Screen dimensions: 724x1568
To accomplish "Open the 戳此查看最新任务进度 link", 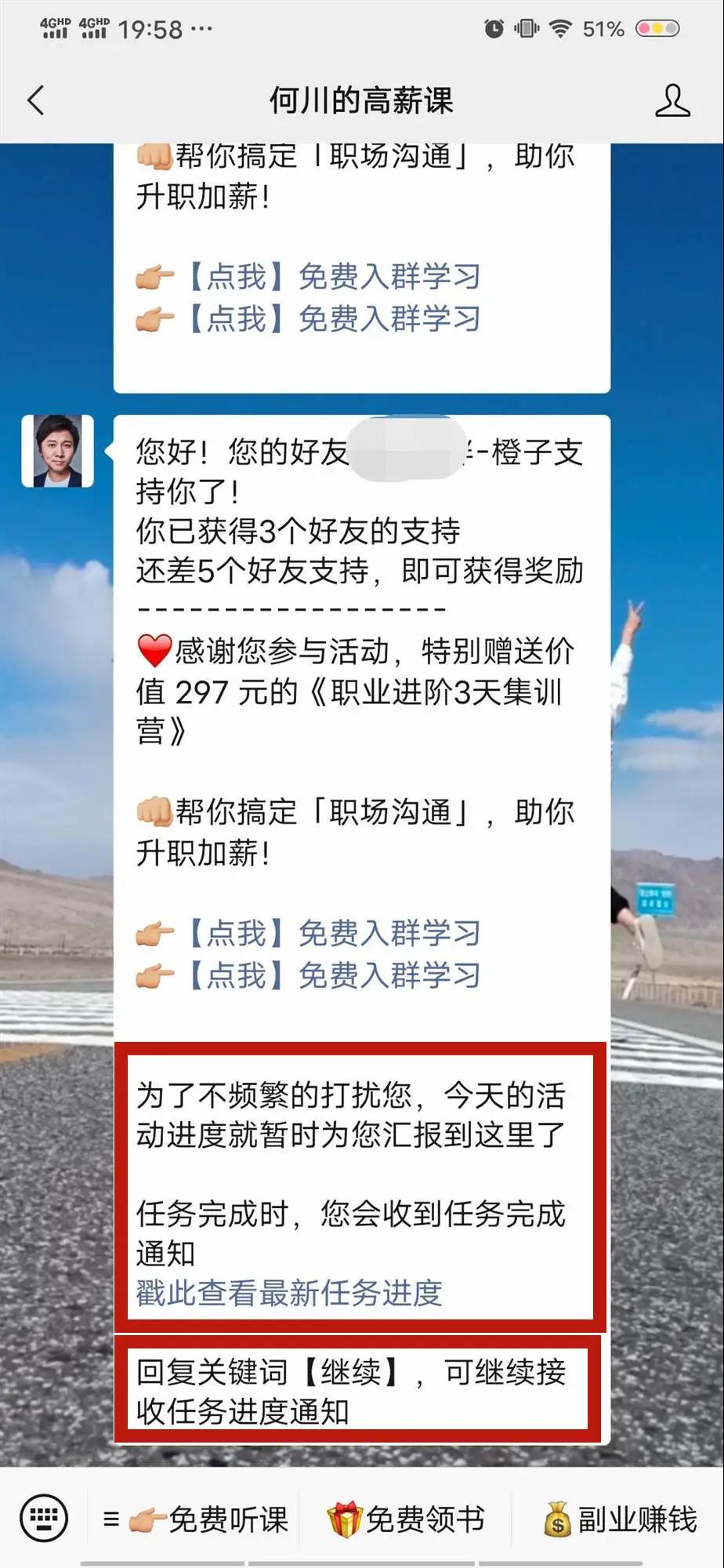I will [x=289, y=1293].
